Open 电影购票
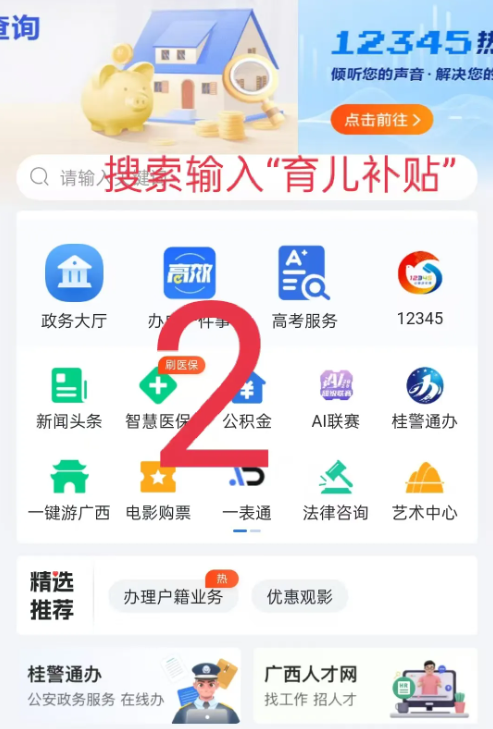Viewport: 493px width, 729px height. [x=158, y=490]
